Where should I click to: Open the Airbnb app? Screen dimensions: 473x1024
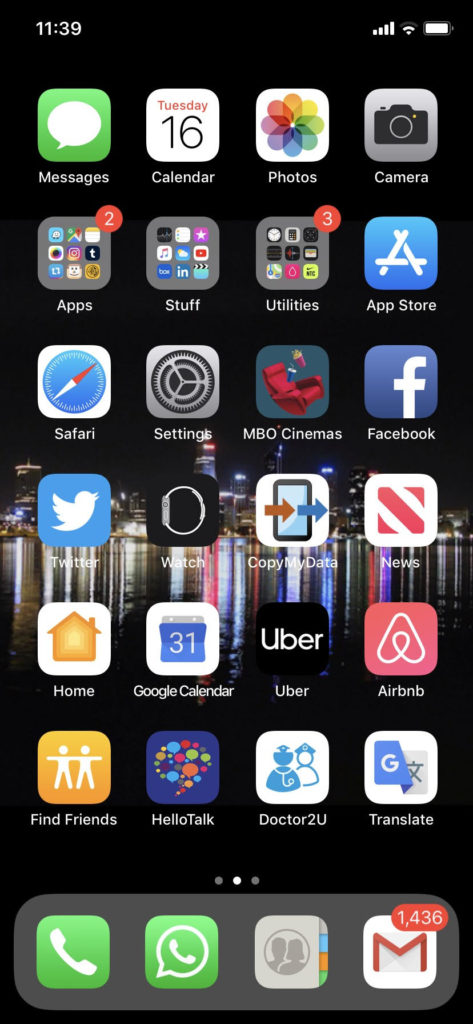(x=401, y=639)
